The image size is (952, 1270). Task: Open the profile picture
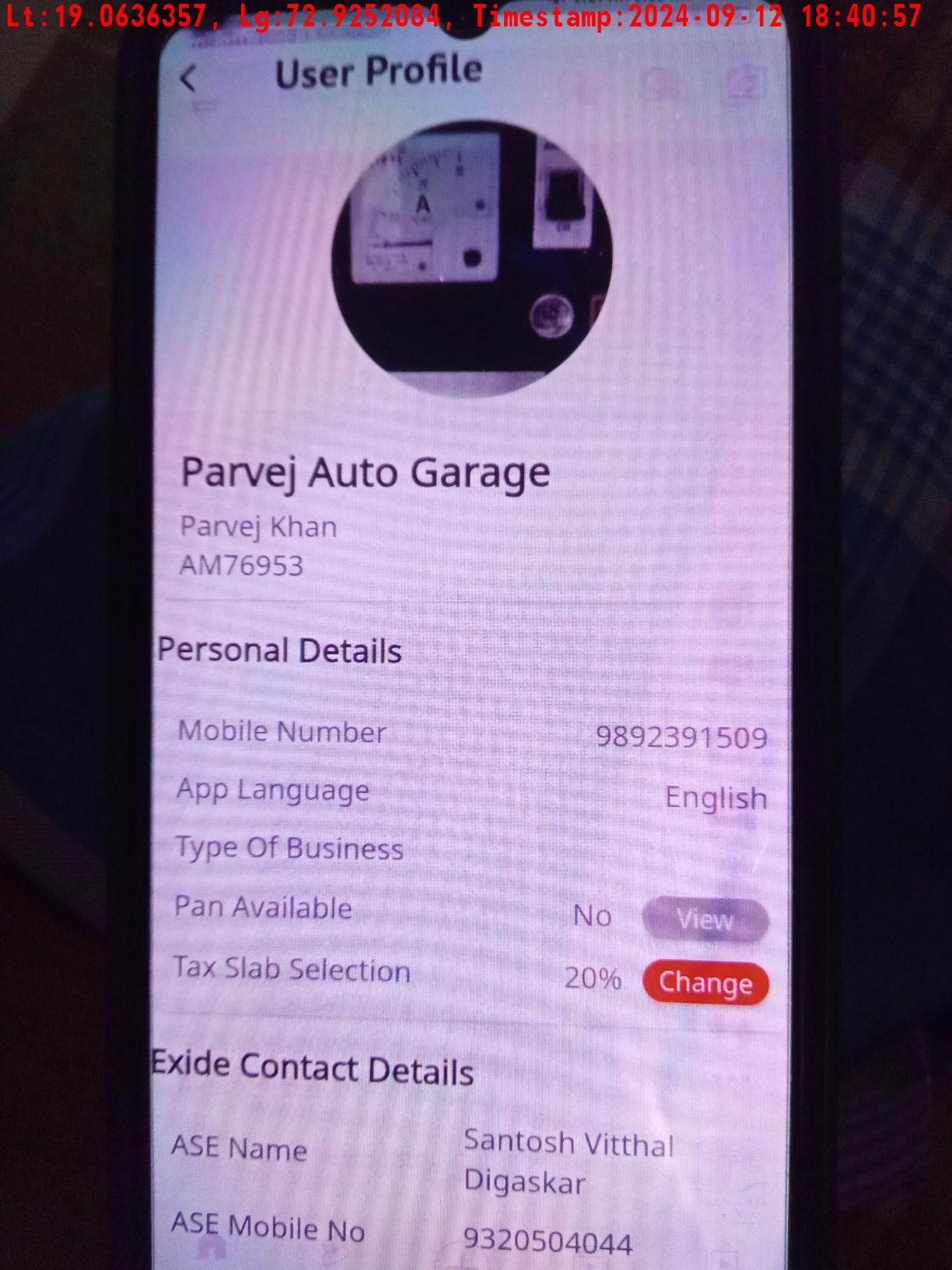click(472, 258)
